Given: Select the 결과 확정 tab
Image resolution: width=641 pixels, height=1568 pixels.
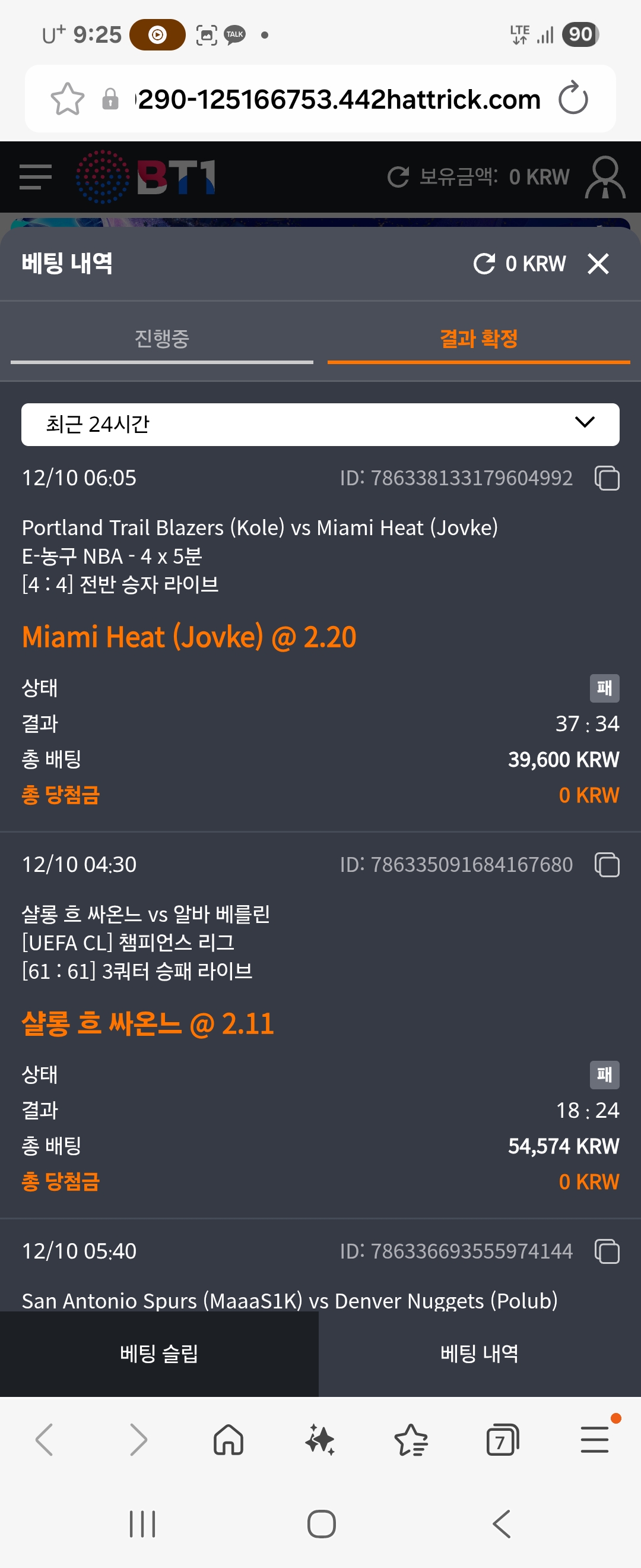Looking at the screenshot, I should click(x=478, y=339).
